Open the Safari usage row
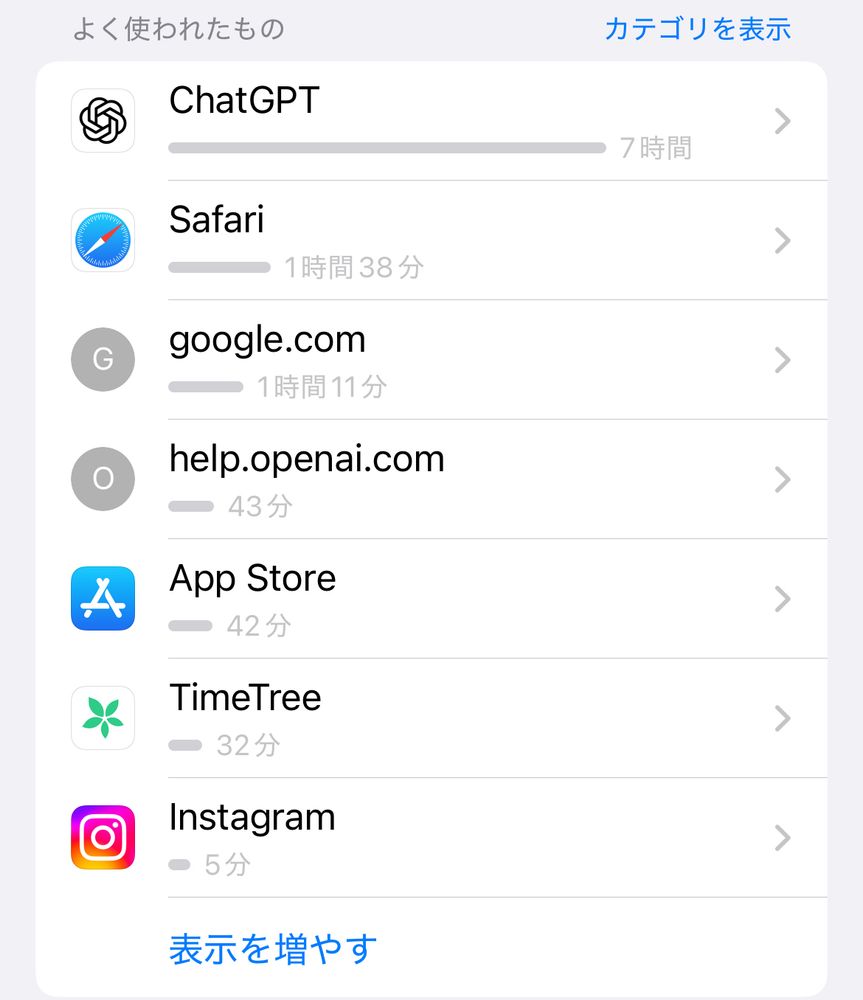Screen dimensions: 863x1000 pos(431,240)
